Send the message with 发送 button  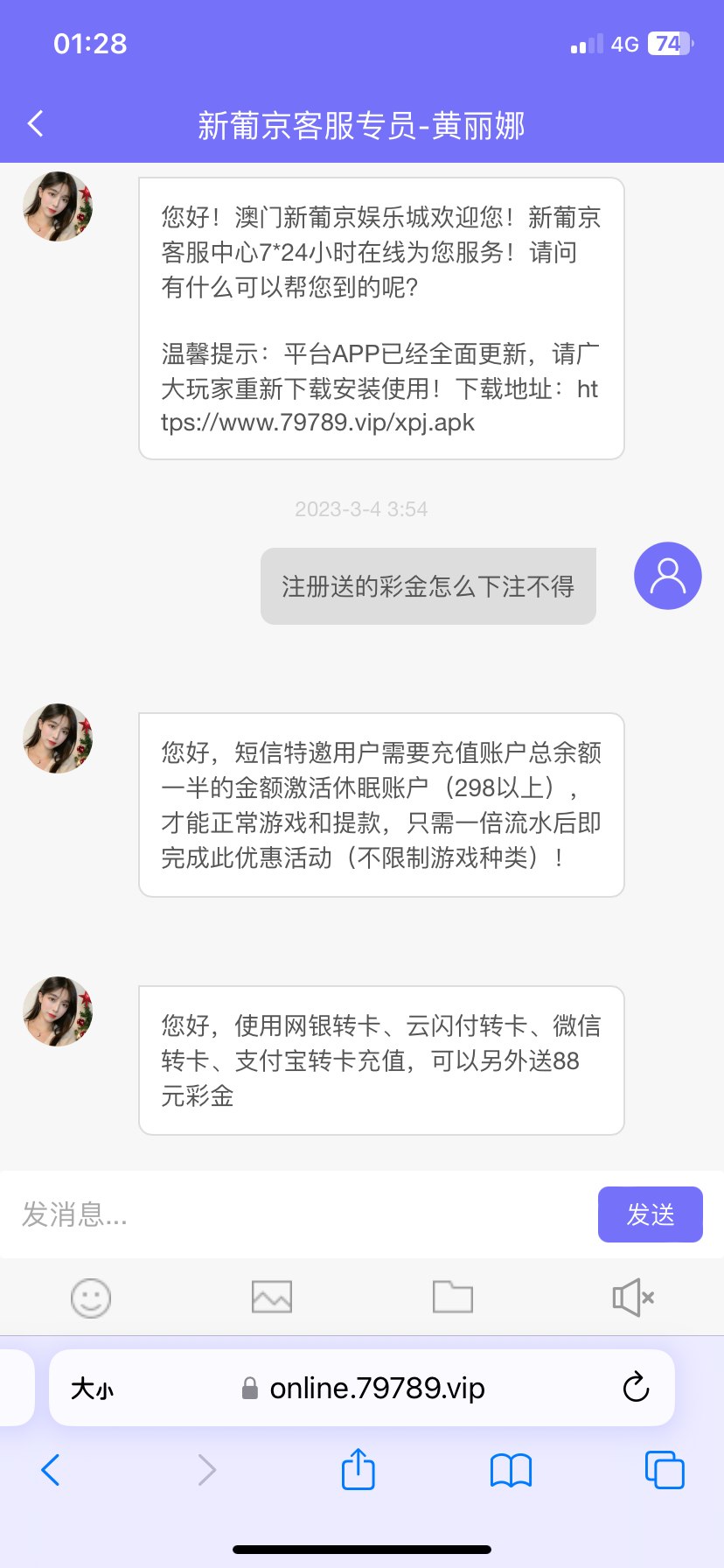[x=650, y=1214]
